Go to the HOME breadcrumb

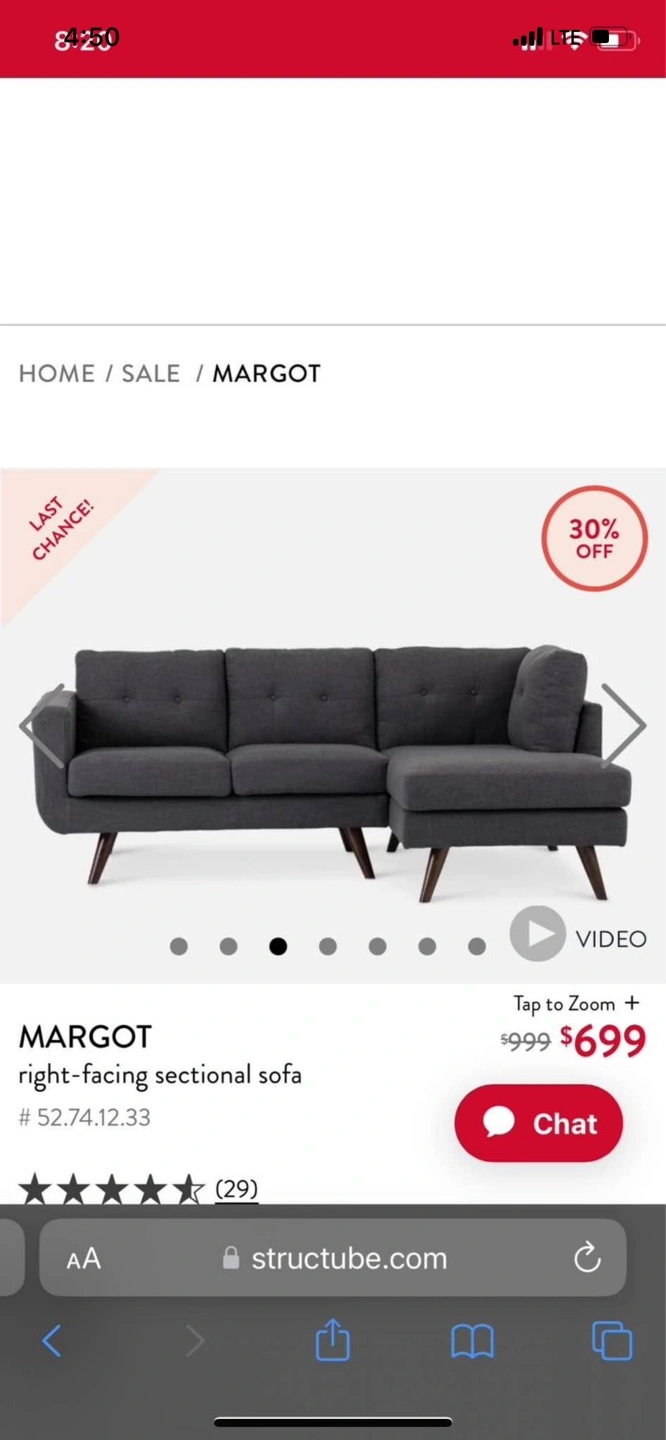point(57,374)
